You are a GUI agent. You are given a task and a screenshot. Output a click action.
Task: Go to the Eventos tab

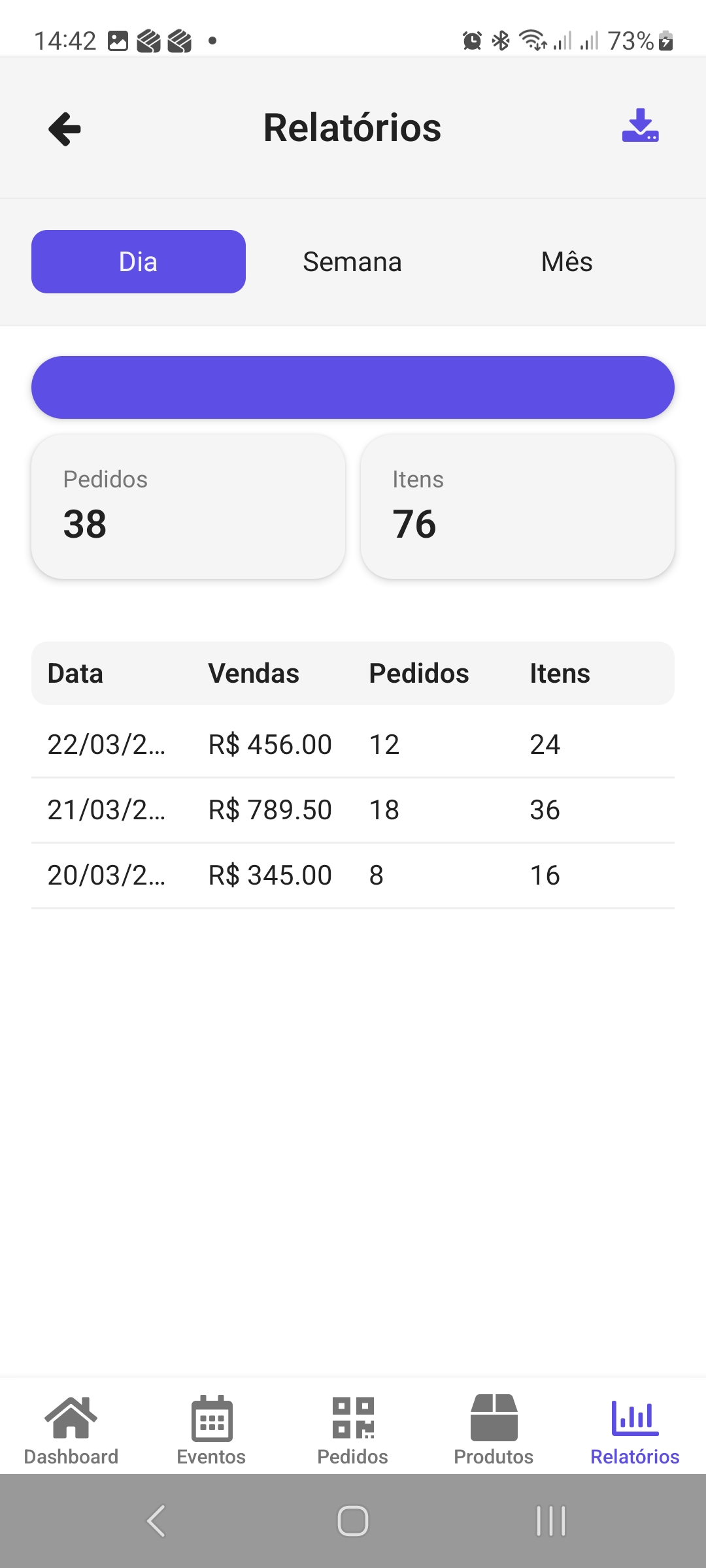pyautogui.click(x=212, y=1429)
